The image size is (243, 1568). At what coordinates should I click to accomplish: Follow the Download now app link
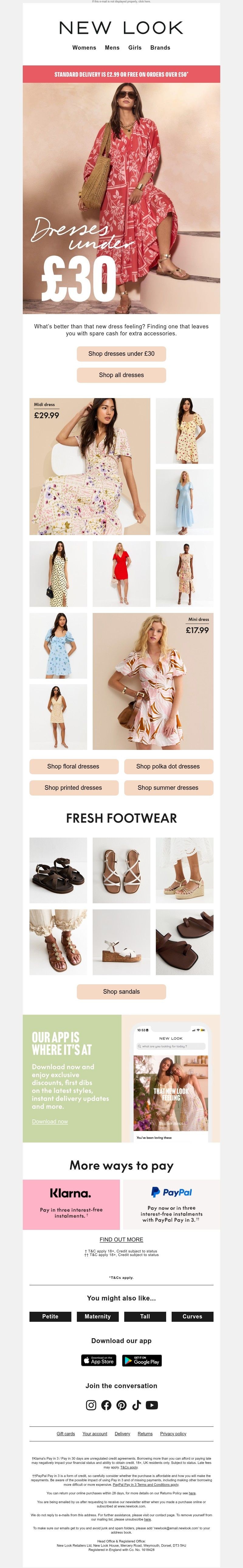(50, 1121)
